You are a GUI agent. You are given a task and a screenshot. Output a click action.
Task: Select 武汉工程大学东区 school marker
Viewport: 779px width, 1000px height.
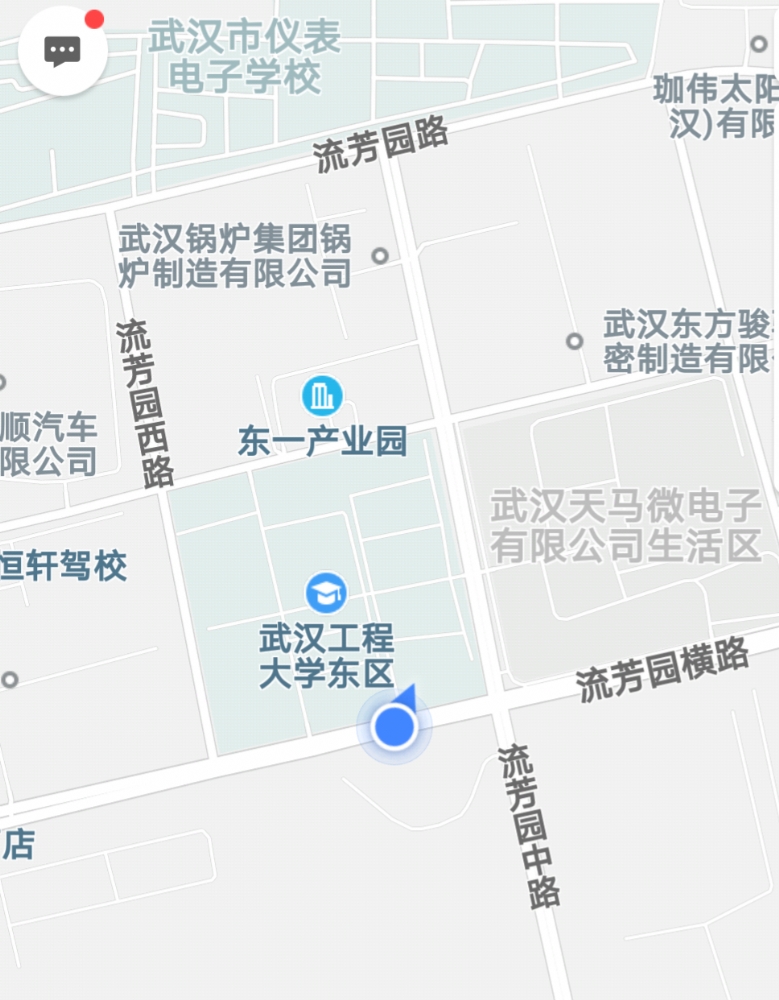tap(326, 593)
